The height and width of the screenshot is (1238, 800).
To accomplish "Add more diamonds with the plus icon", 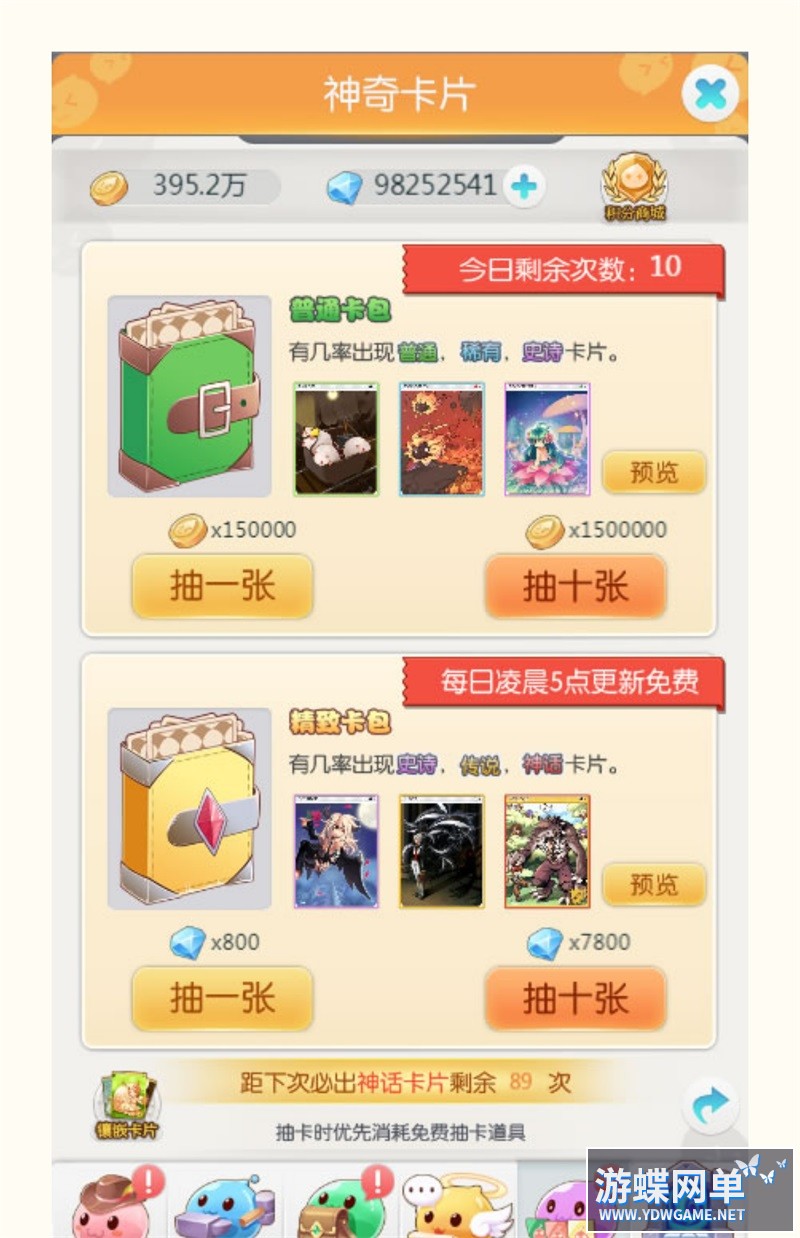I will tap(525, 186).
